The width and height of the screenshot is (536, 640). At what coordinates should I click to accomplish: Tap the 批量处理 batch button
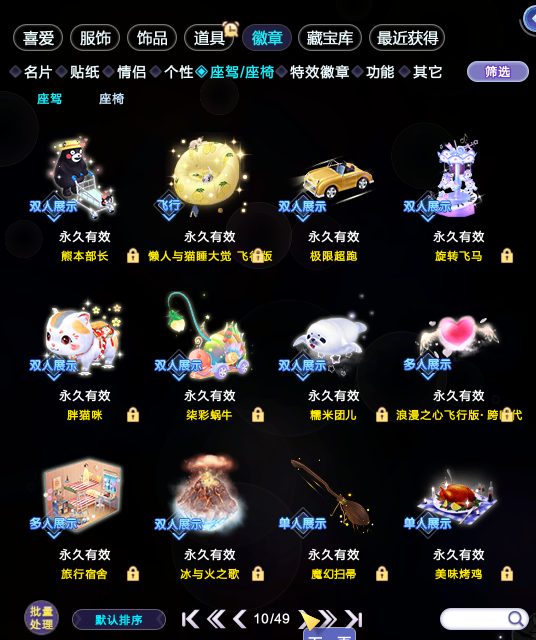41,618
